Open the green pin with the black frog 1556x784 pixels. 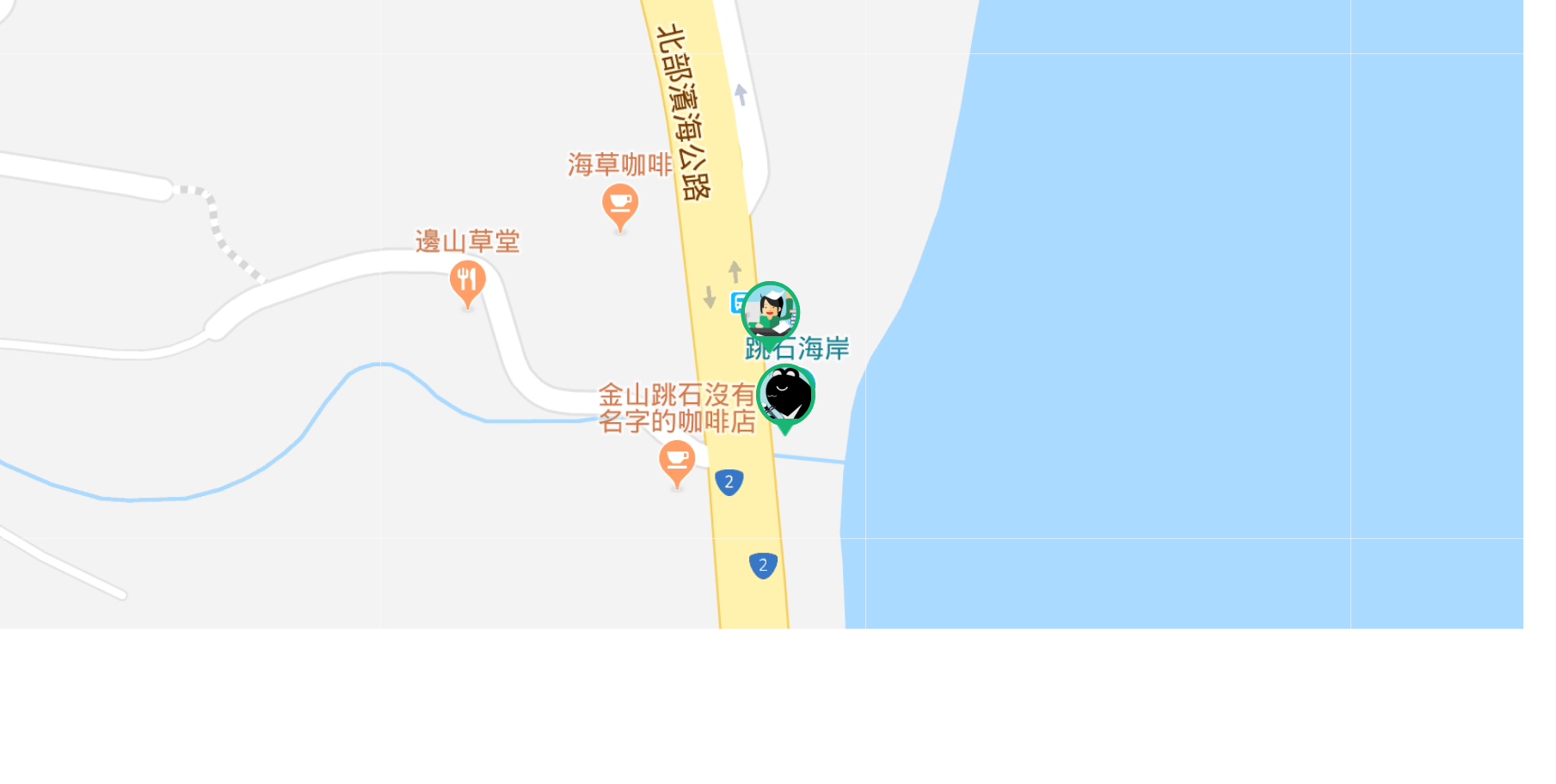(785, 396)
